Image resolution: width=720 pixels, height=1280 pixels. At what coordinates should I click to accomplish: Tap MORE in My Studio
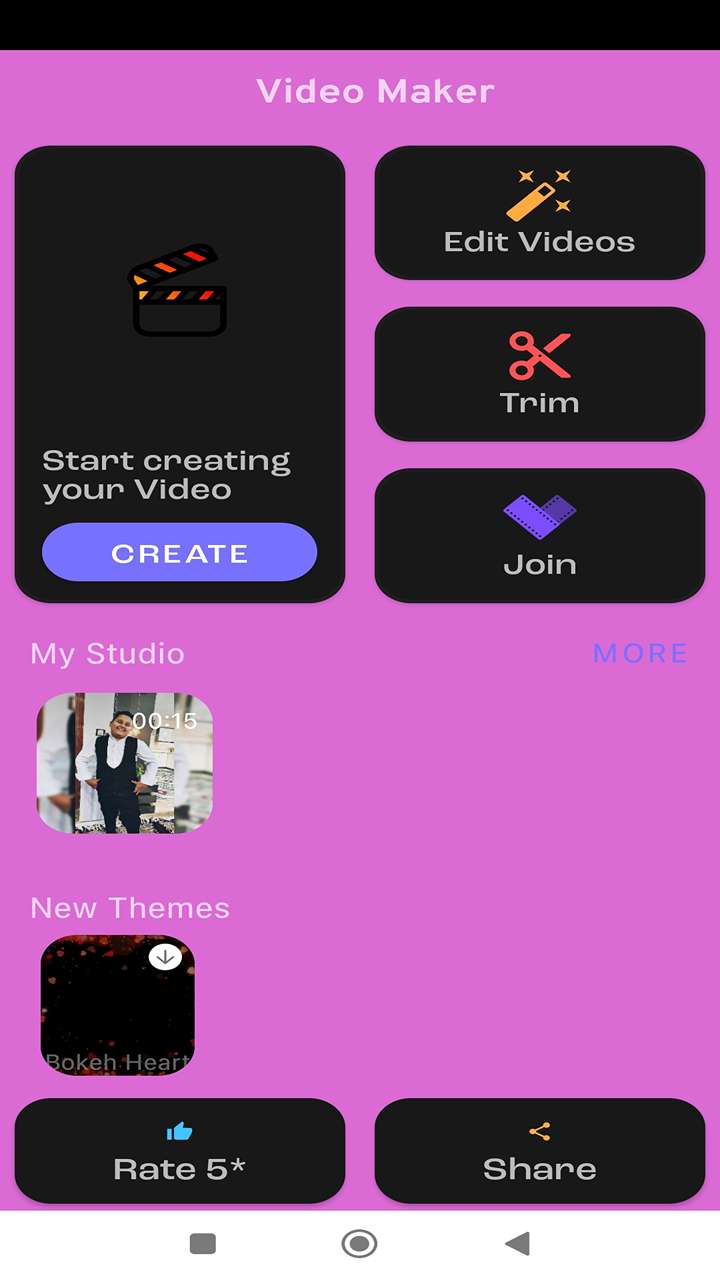(x=640, y=654)
